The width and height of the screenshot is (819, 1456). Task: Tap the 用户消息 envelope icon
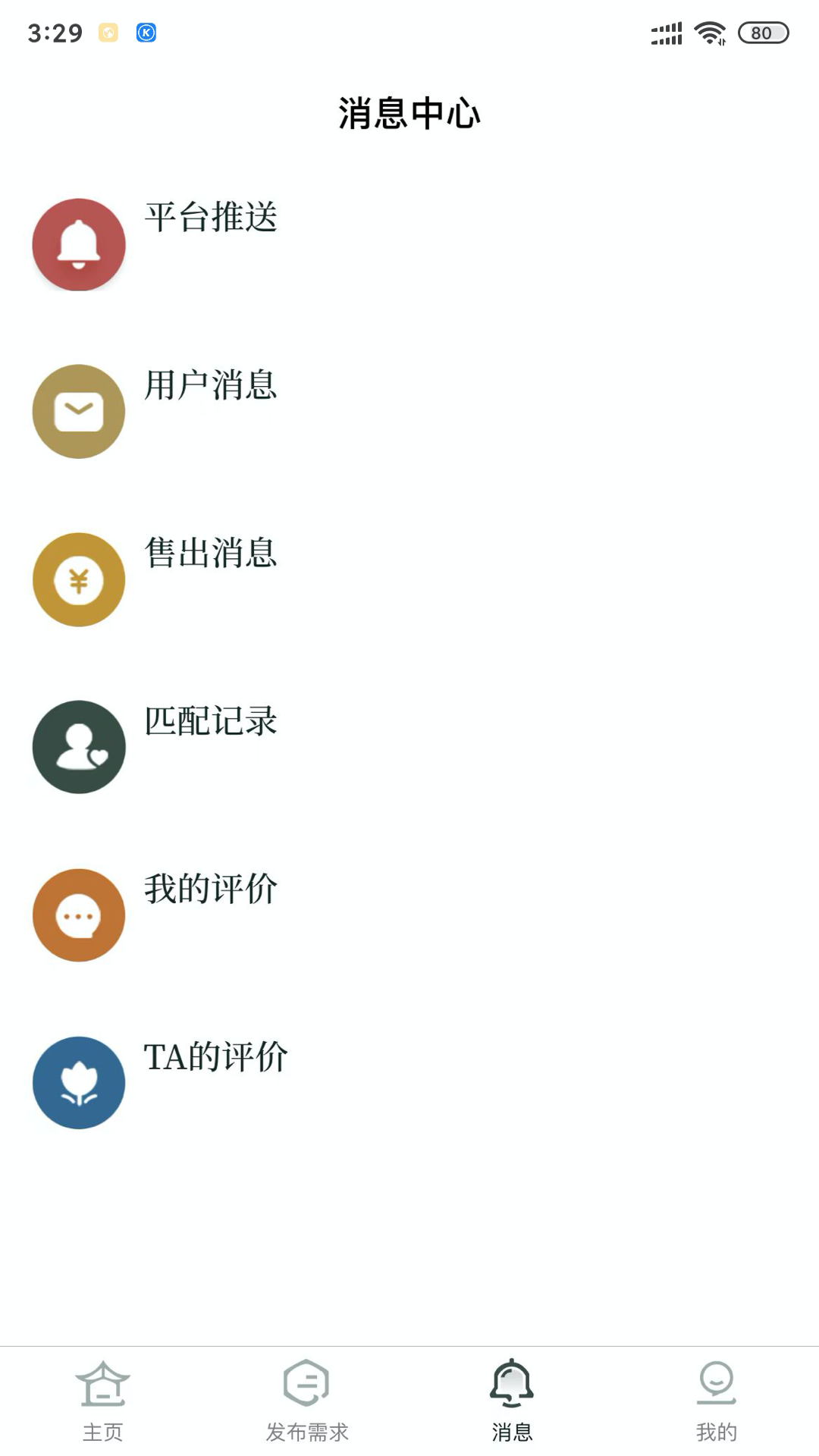[x=78, y=412]
